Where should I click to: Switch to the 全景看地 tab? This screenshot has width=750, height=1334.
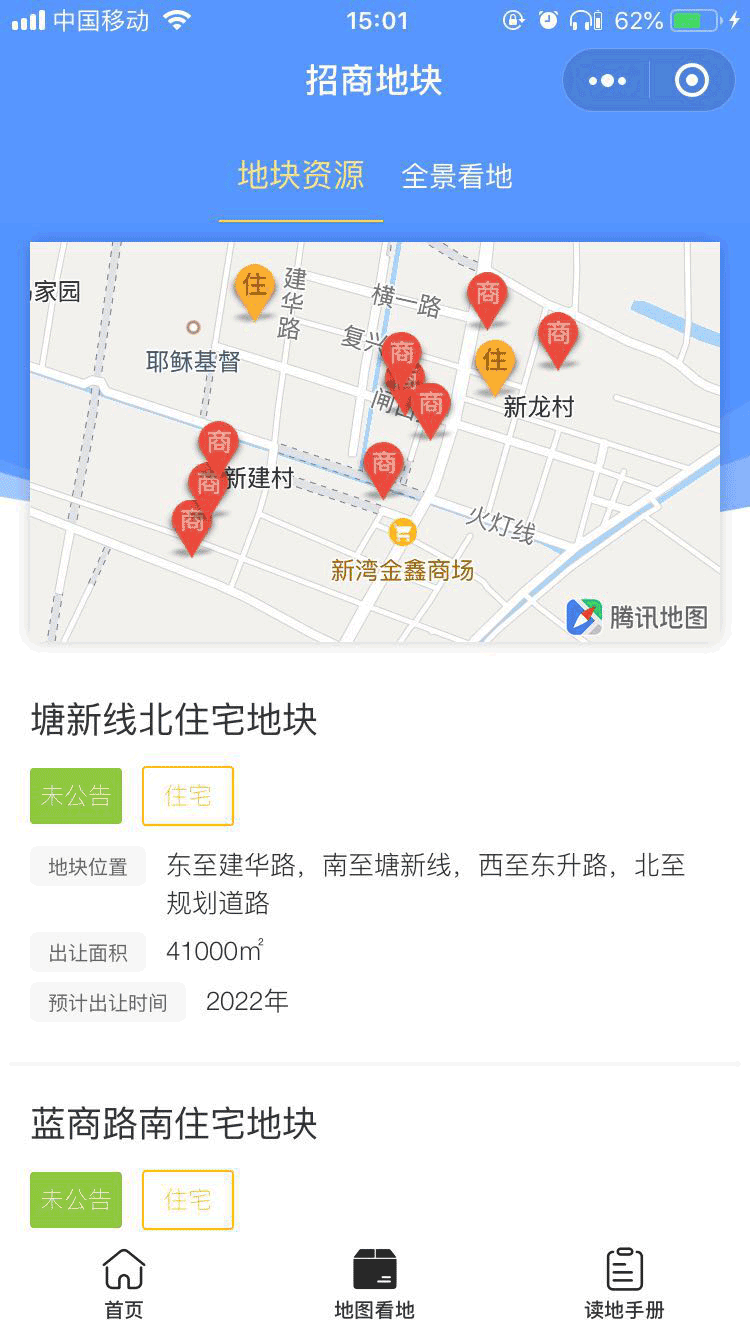457,177
